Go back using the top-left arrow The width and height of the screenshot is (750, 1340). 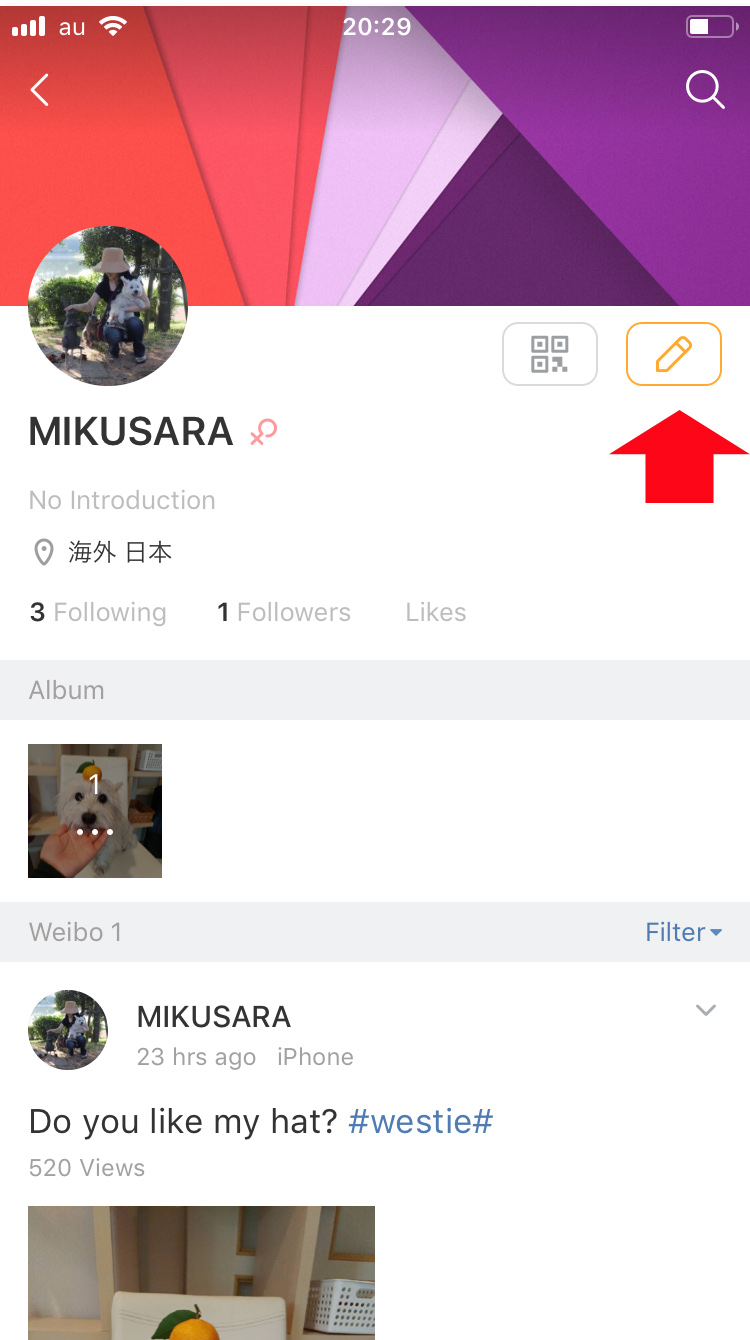coord(40,90)
